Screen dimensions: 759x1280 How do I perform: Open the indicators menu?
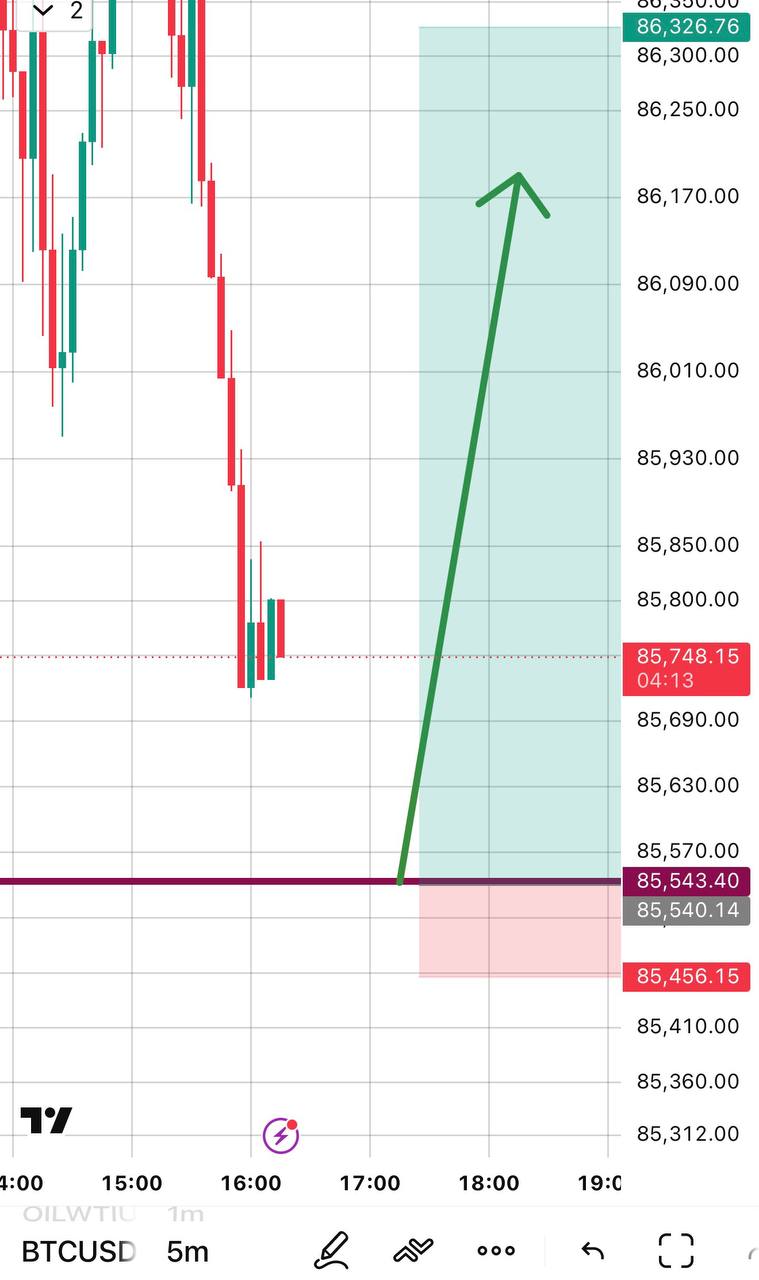(413, 1250)
